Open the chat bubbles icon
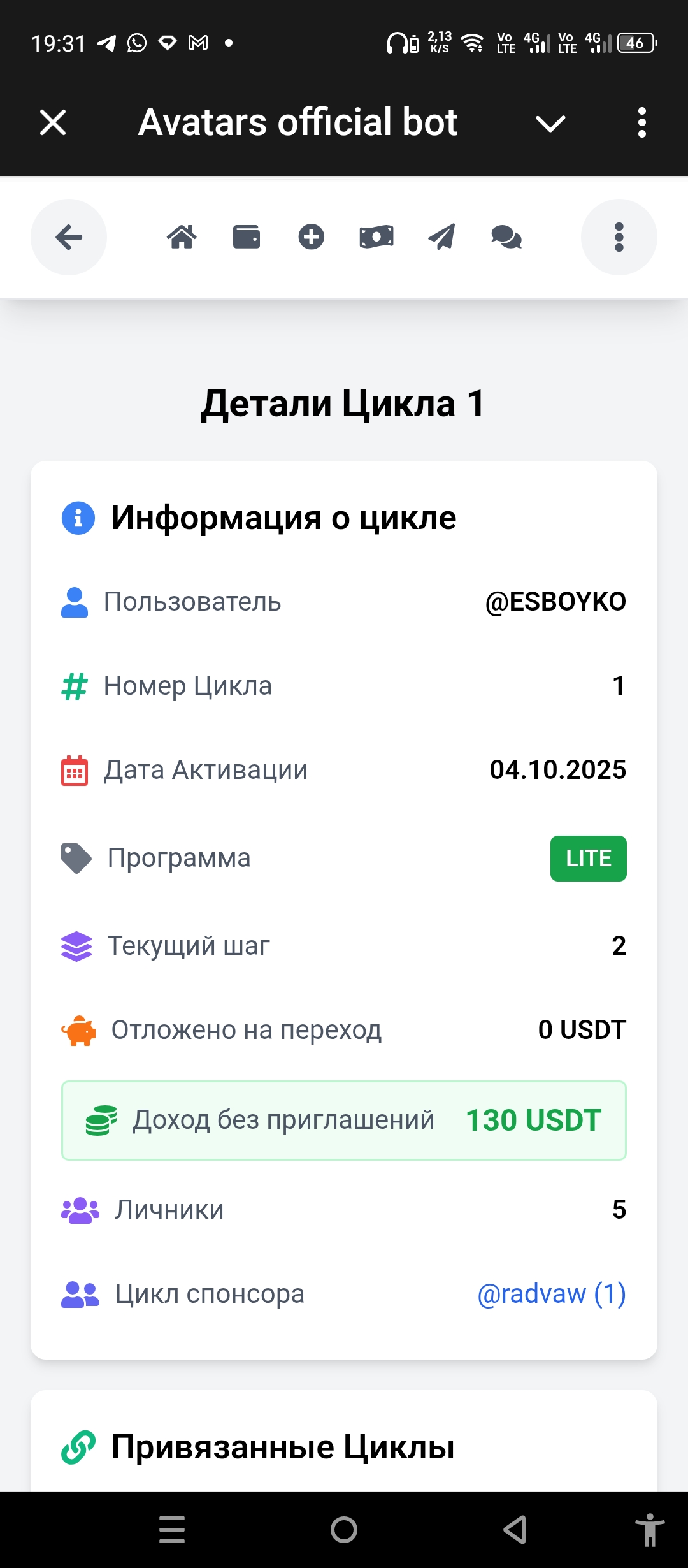This screenshot has width=688, height=1568. (506, 237)
